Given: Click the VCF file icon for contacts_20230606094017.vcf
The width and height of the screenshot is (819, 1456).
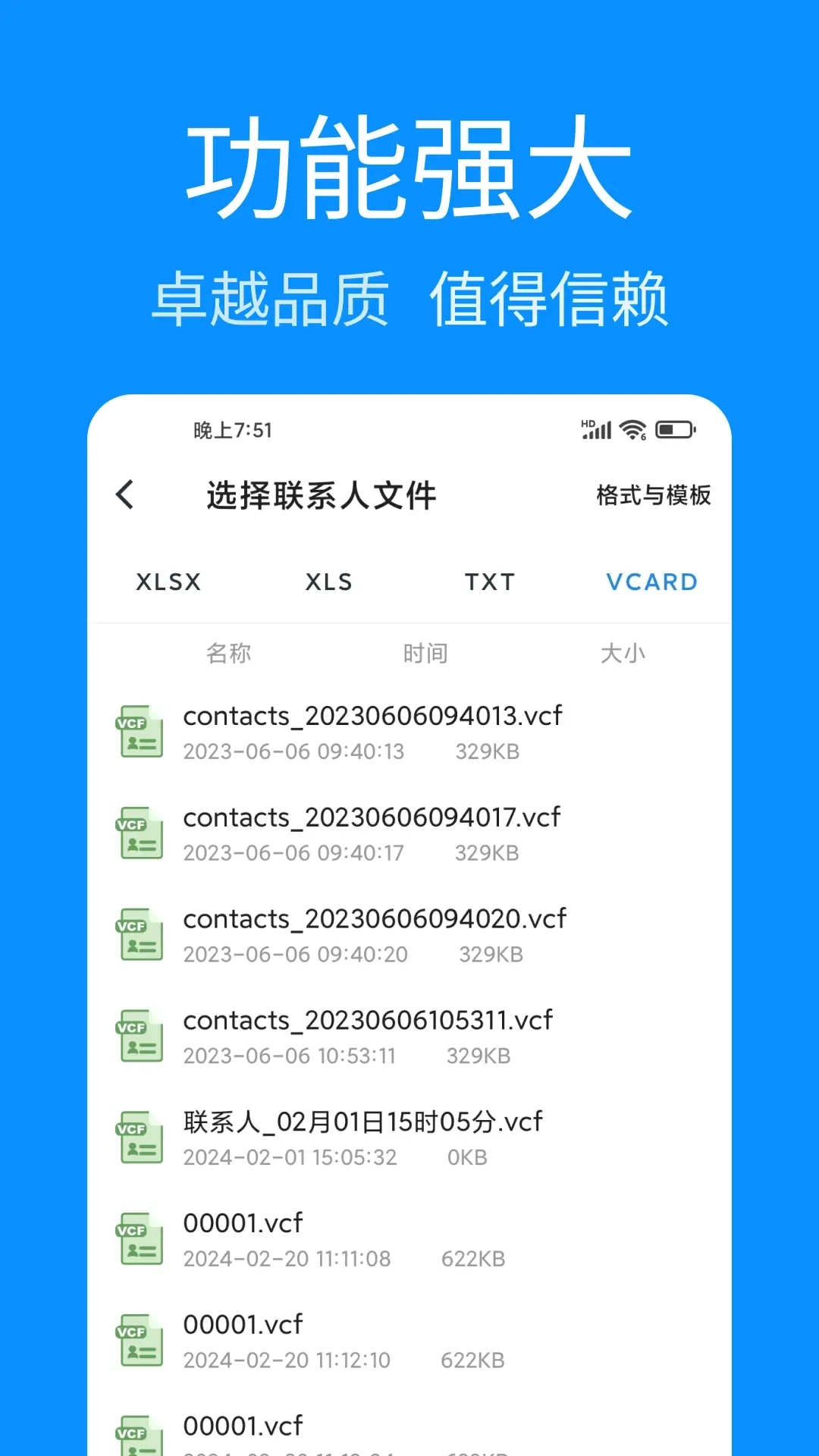Looking at the screenshot, I should pyautogui.click(x=139, y=832).
